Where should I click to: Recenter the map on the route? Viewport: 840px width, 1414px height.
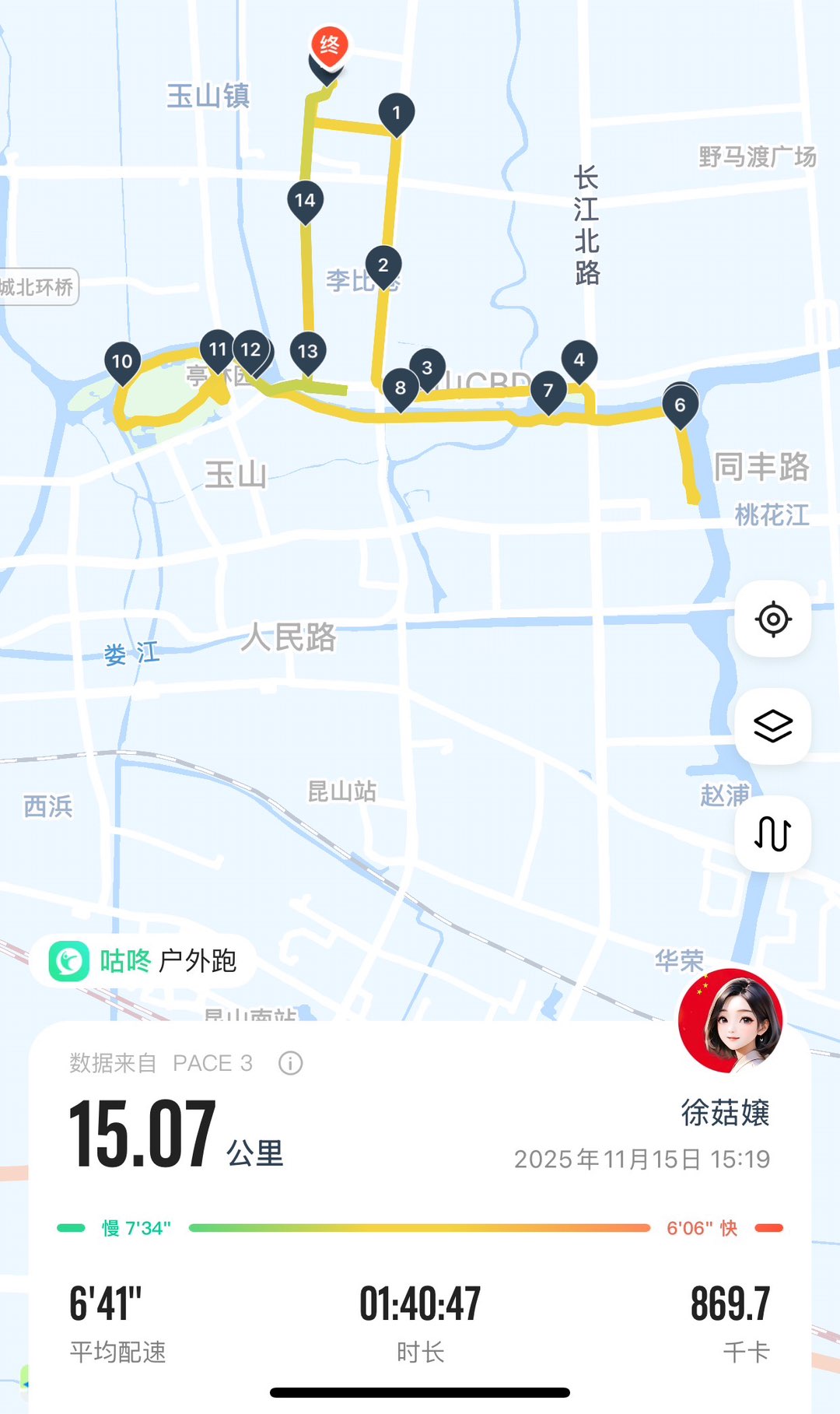click(773, 619)
